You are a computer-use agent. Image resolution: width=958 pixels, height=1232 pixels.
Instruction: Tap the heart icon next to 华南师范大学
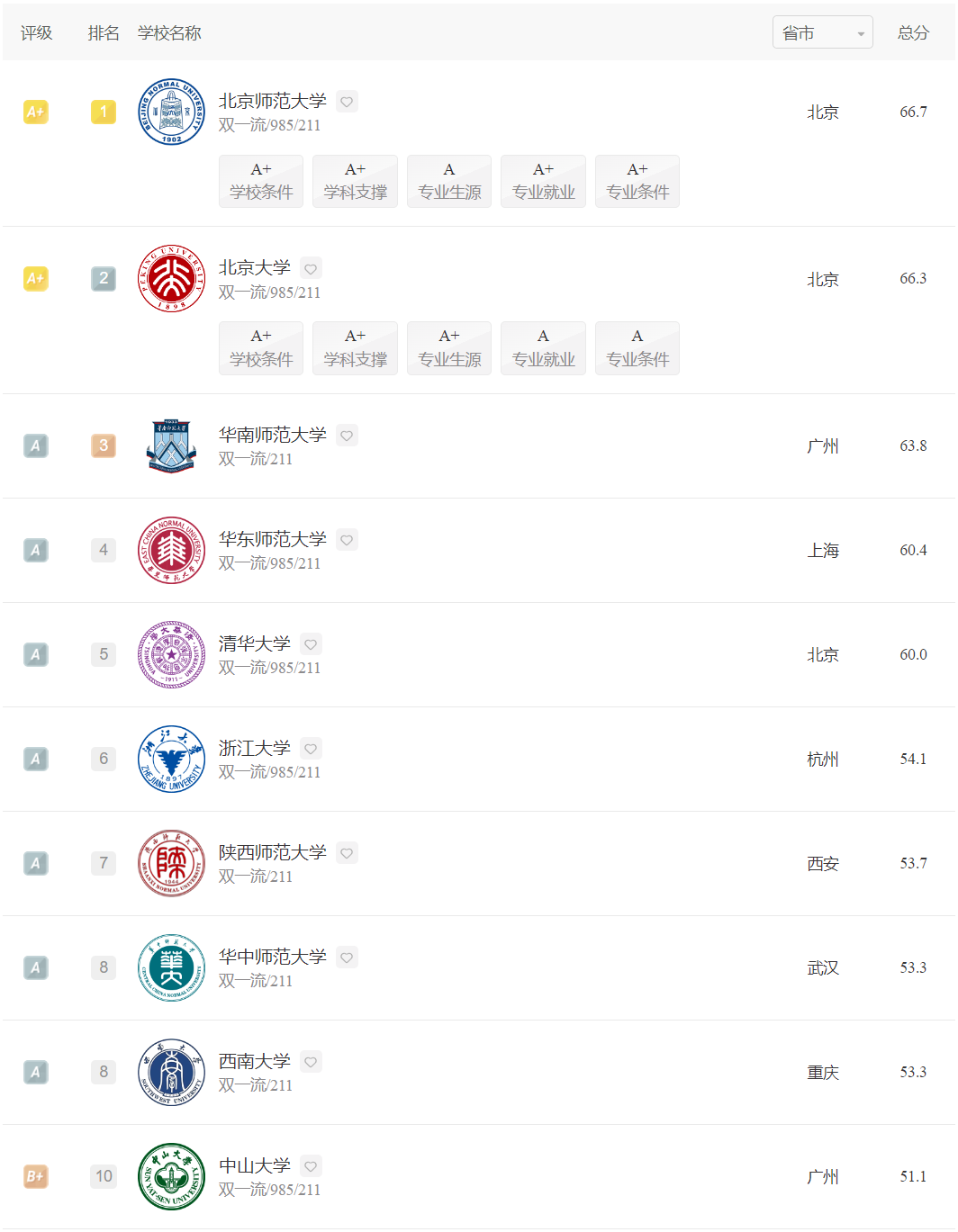coord(347,436)
